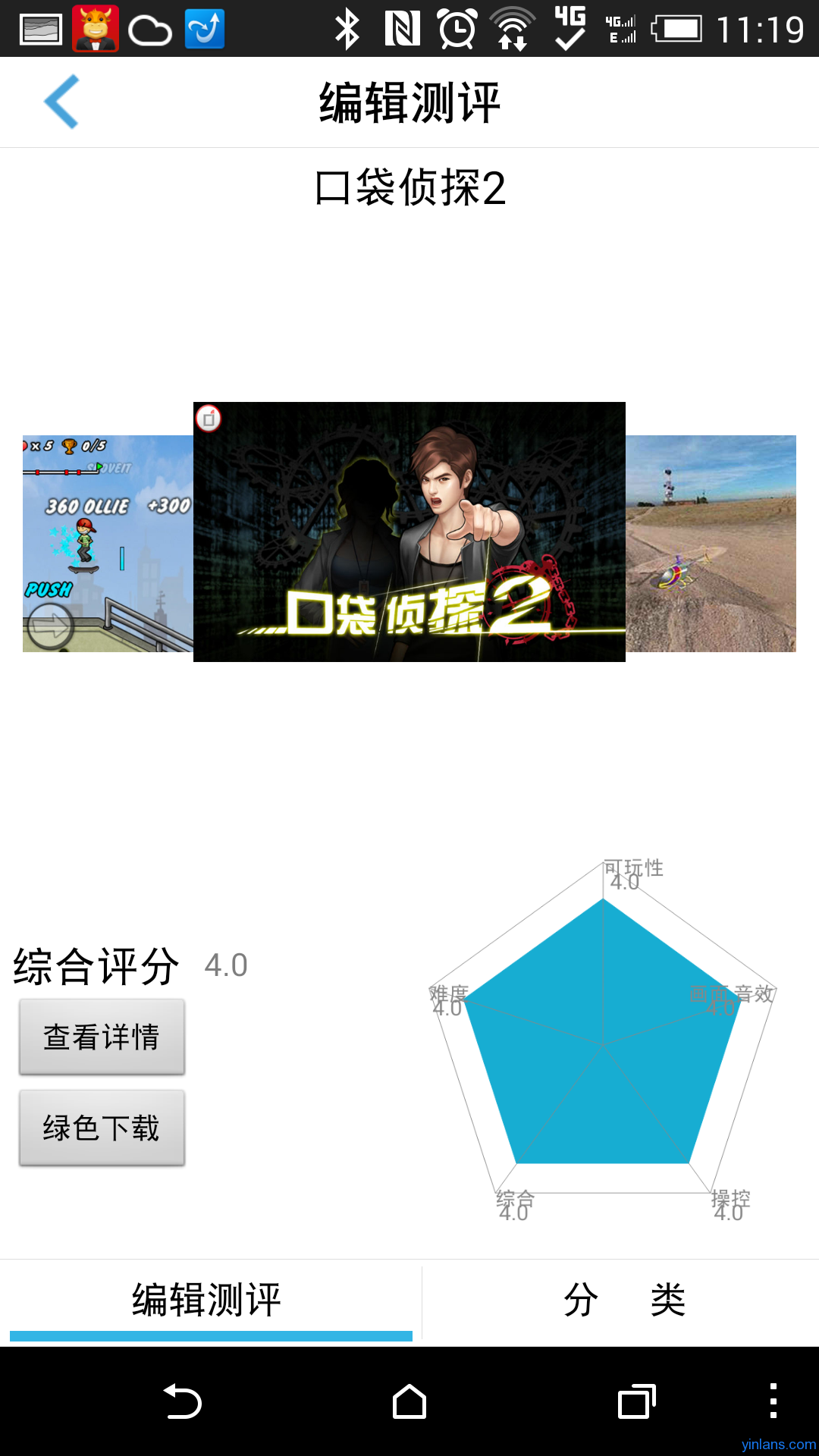Select the skateboard game thumbnail
This screenshot has width=819, height=1456.
108,544
